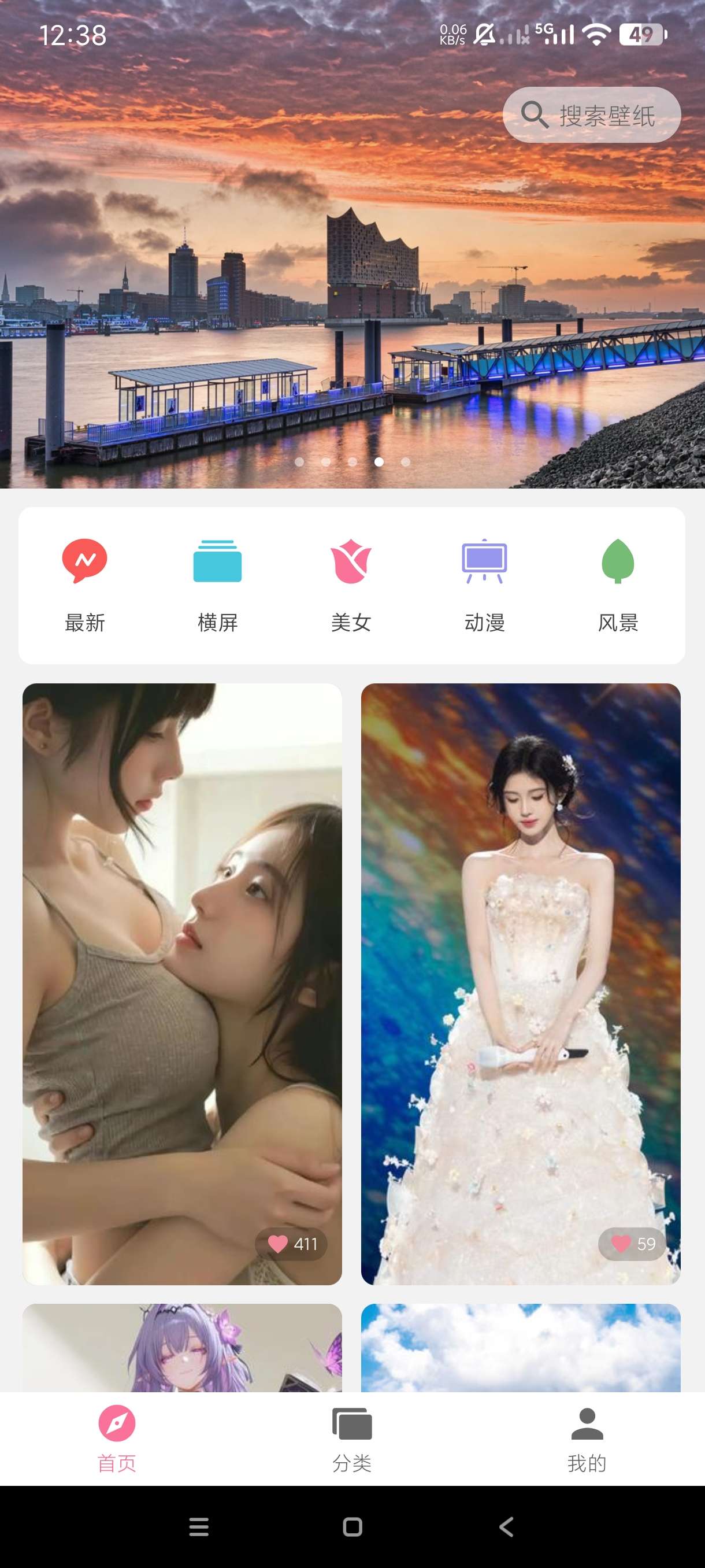Open the wallpaper with 411 likes
This screenshot has height=1568, width=705.
coord(182,983)
